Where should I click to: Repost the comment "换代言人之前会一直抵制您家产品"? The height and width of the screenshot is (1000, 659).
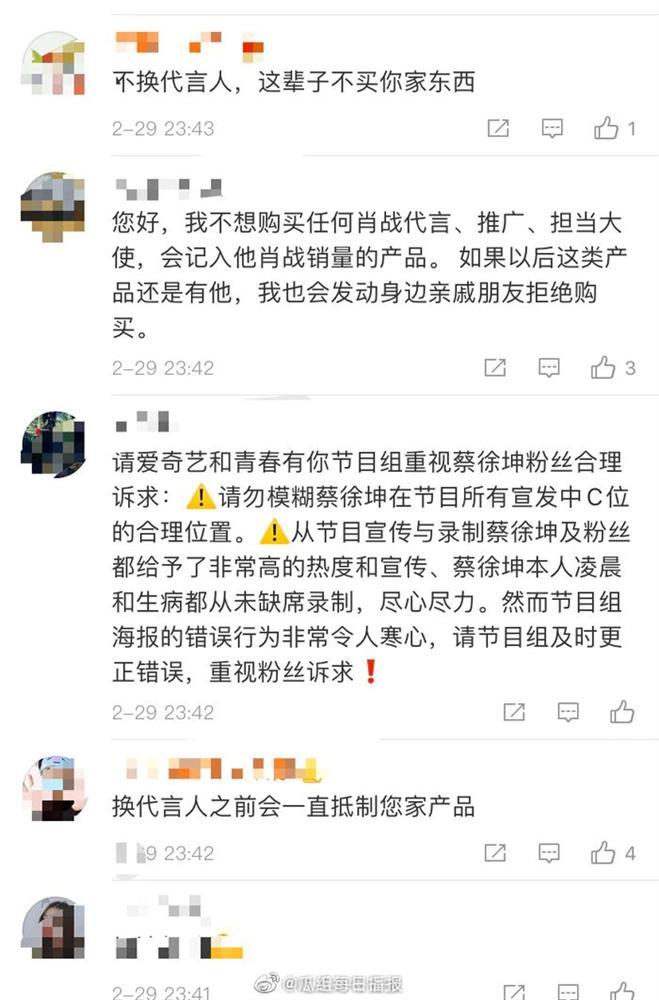coord(495,853)
